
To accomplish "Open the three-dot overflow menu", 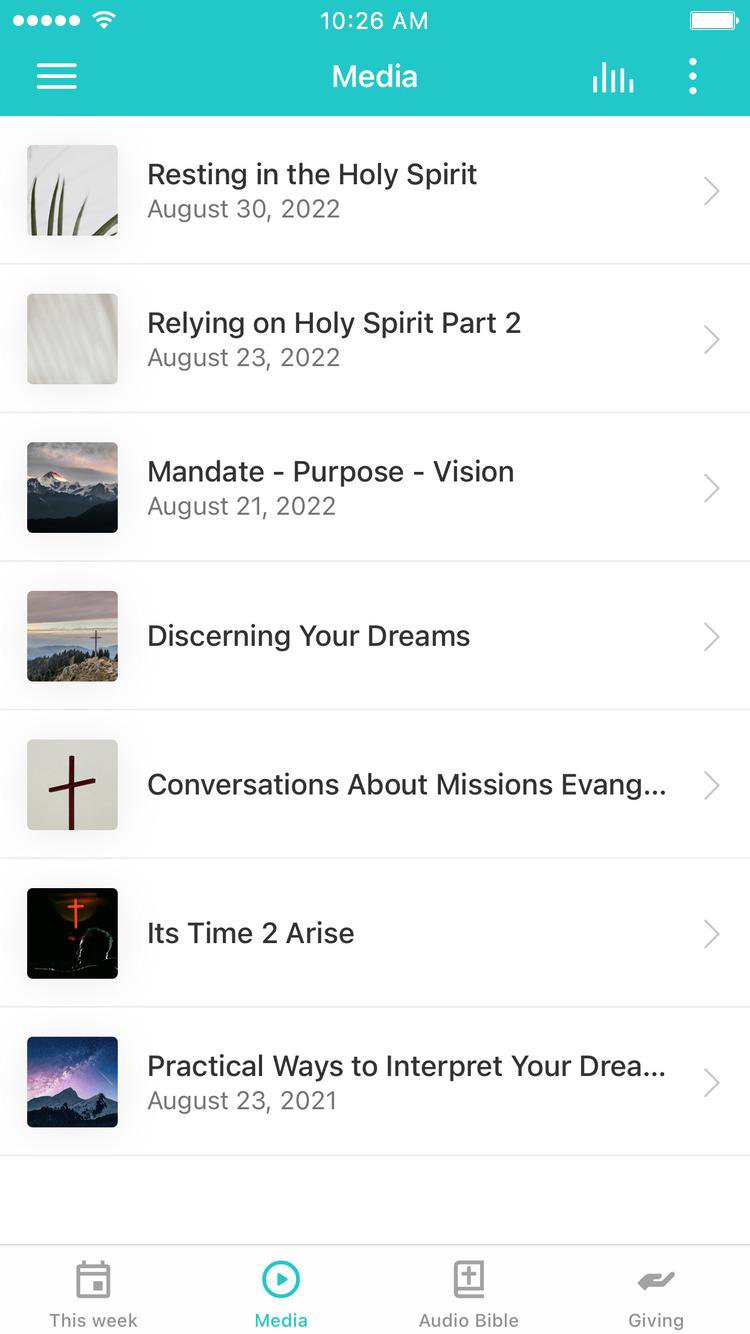I will click(x=692, y=77).
